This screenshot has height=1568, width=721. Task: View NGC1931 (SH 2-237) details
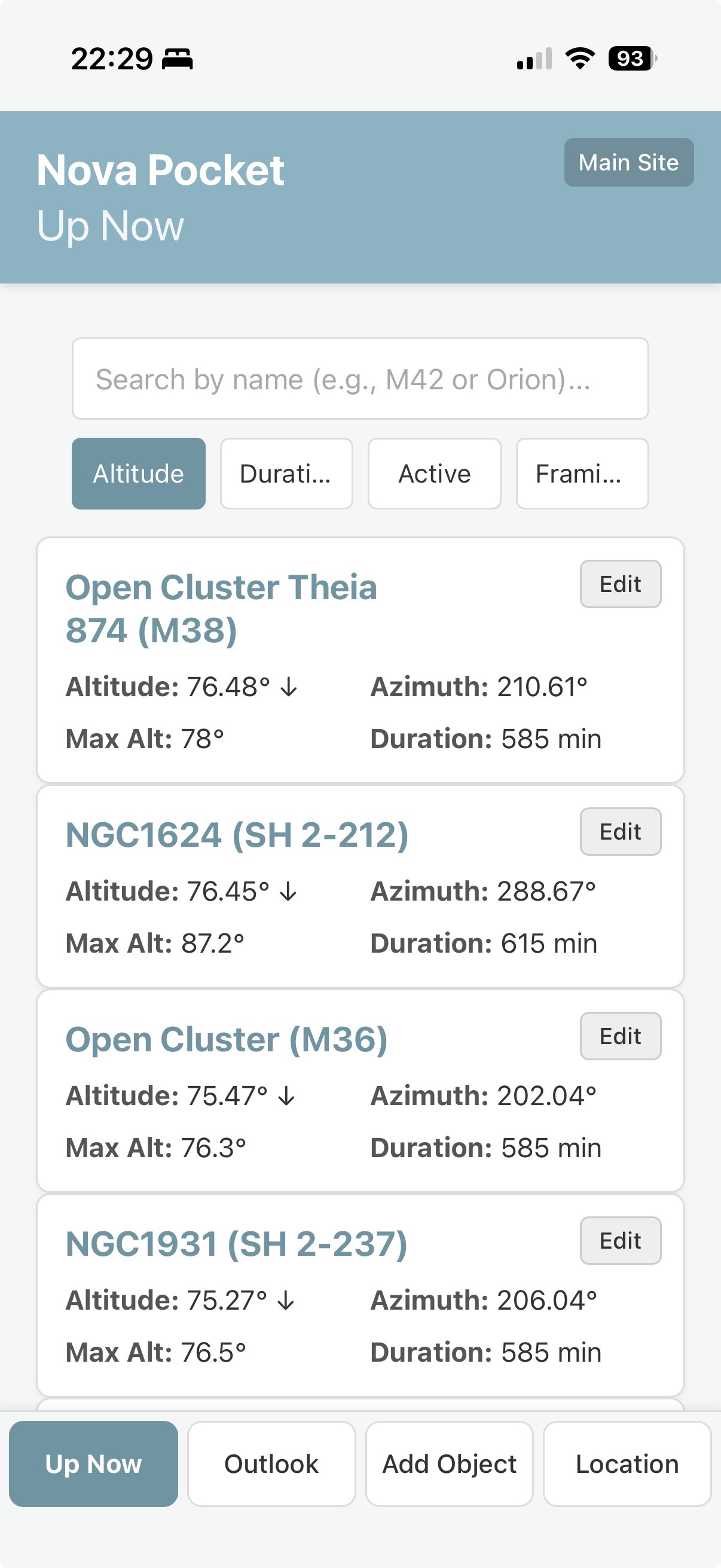[x=236, y=1243]
